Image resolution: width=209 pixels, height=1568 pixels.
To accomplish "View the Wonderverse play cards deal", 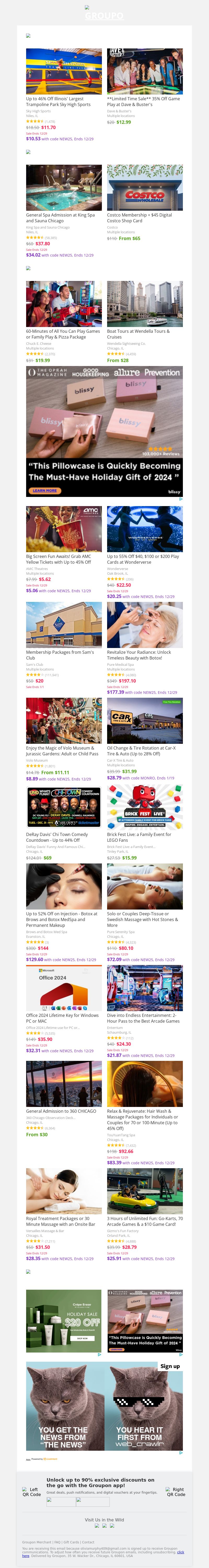I will pyautogui.click(x=144, y=529).
